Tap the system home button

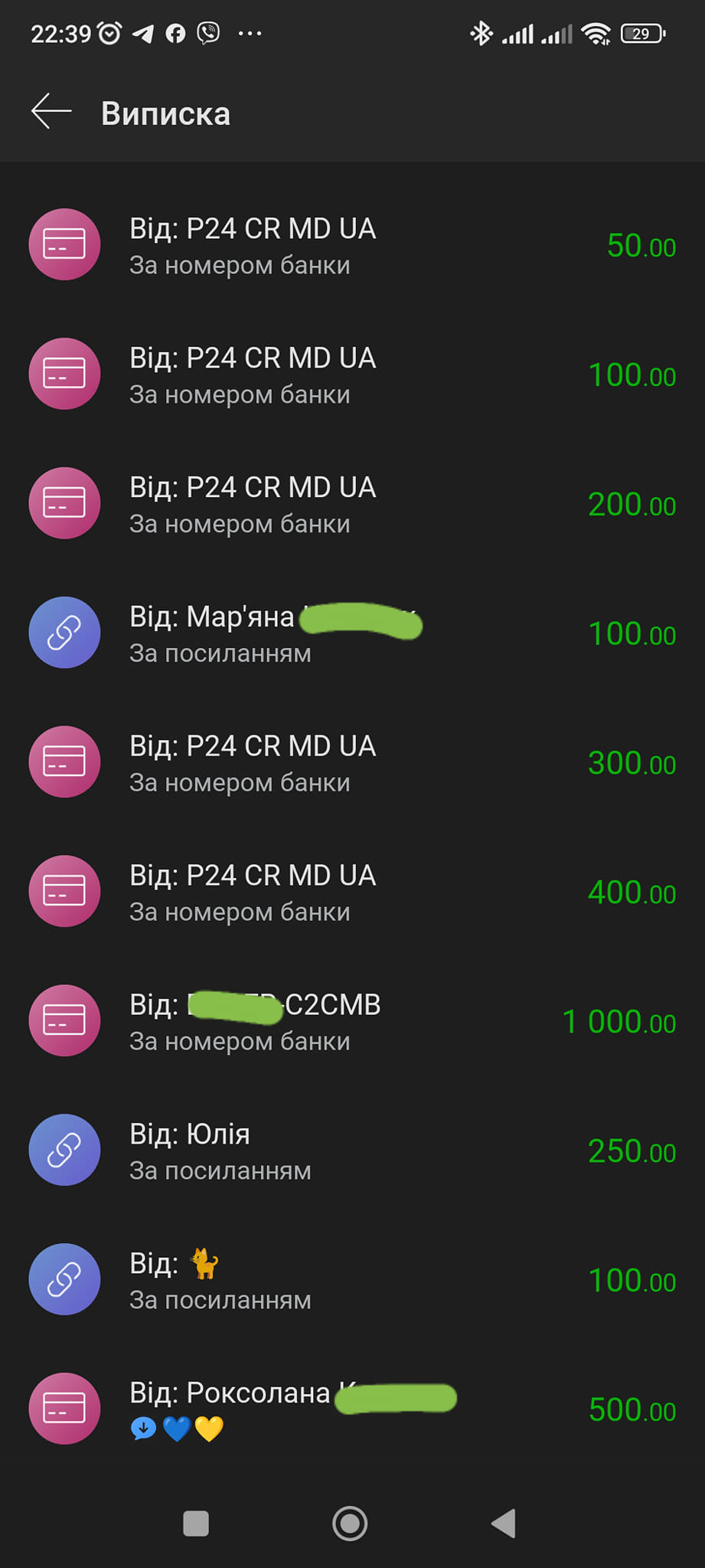coord(350,1523)
